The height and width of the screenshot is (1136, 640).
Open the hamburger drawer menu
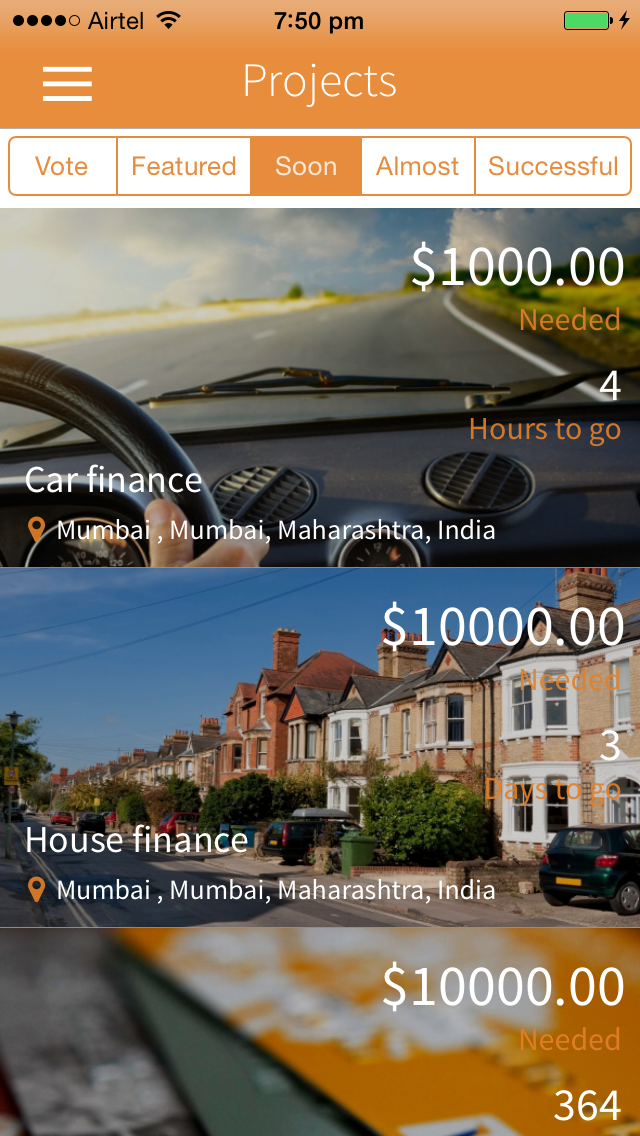[67, 83]
